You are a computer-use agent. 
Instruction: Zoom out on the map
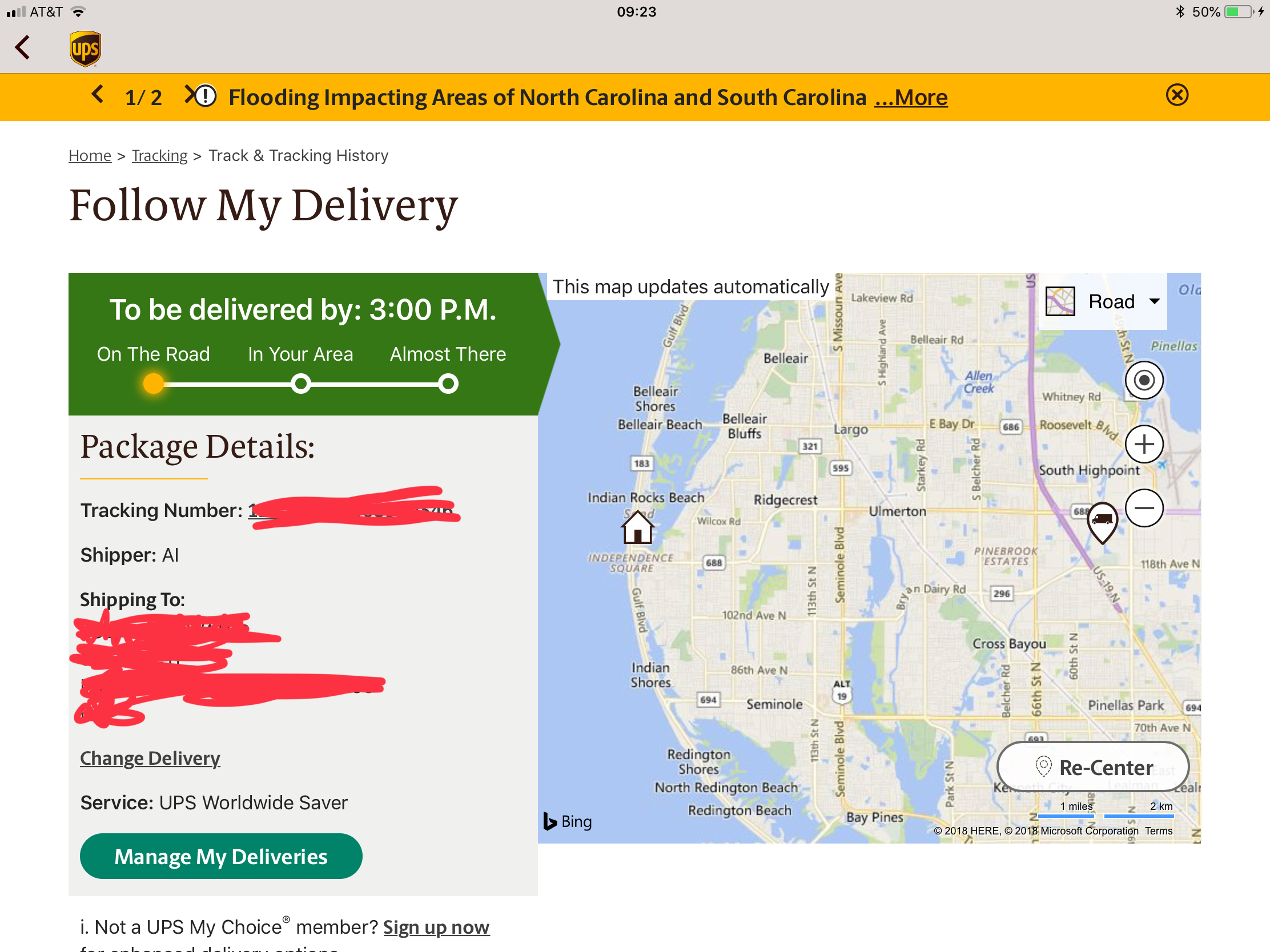(x=1144, y=508)
